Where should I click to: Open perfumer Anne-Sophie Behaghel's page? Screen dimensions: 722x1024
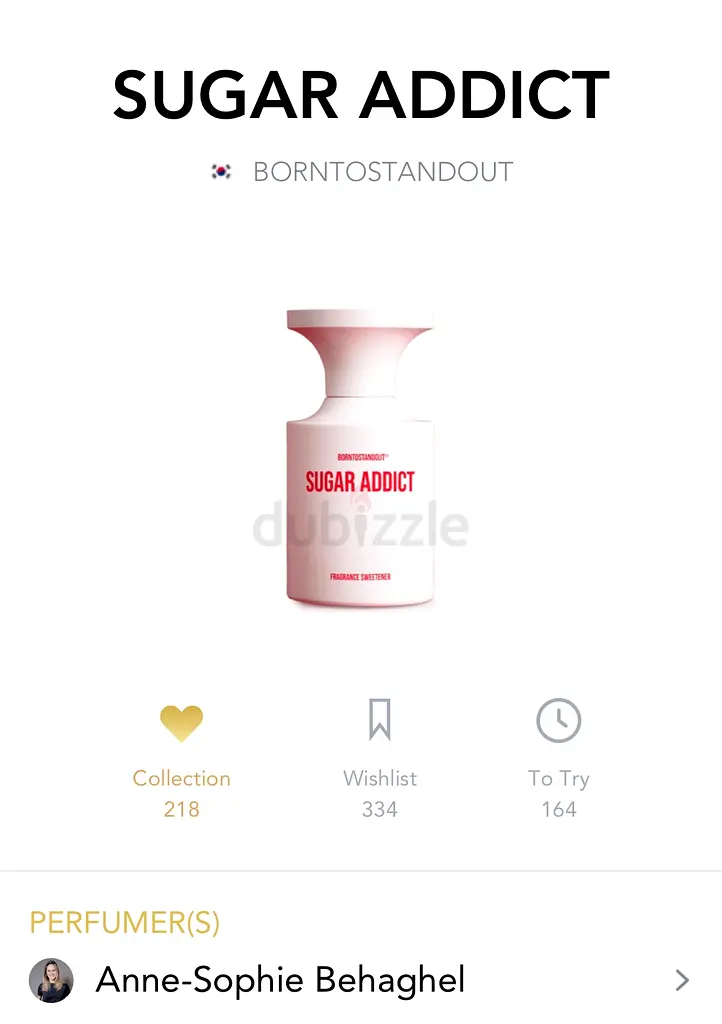360,980
